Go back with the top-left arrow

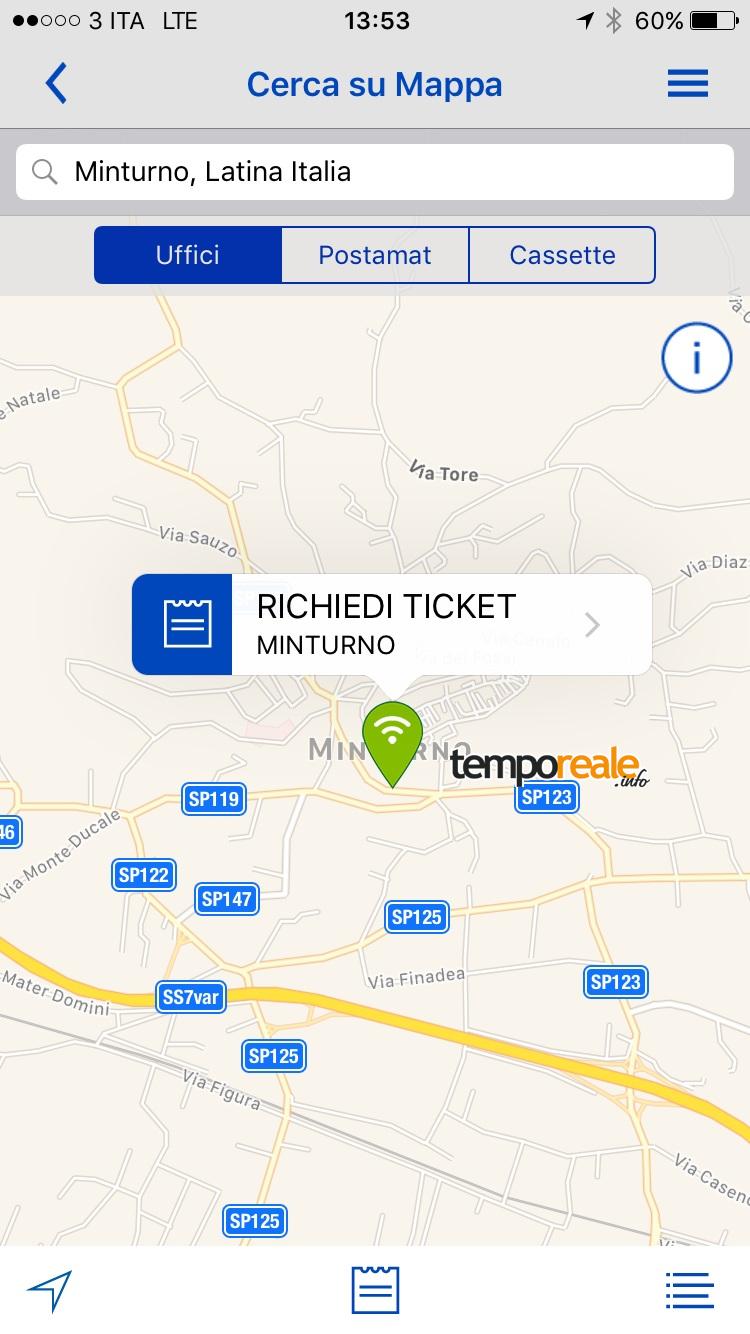coord(56,84)
